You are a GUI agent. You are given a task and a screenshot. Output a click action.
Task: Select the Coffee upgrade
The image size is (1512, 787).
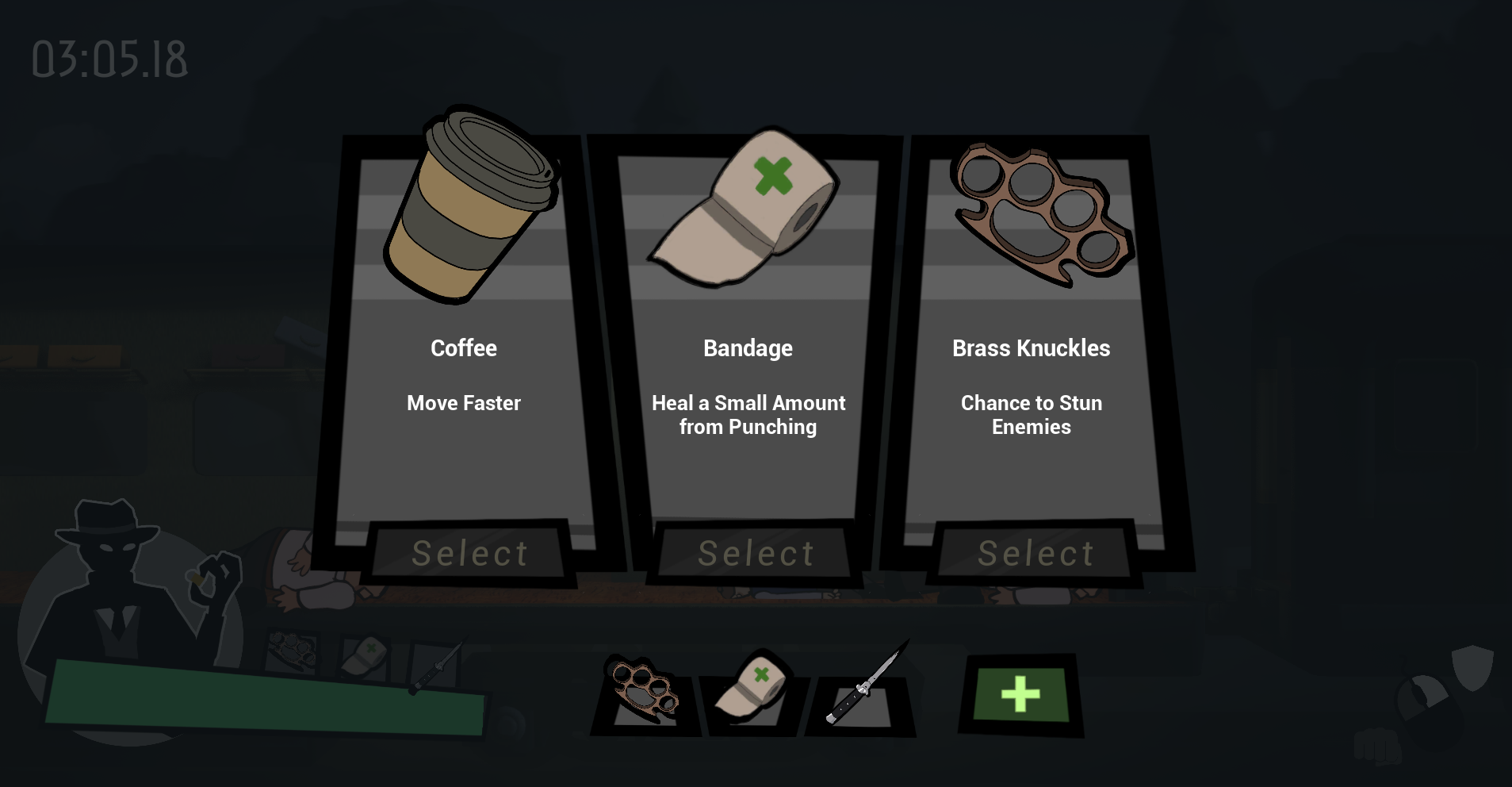[469, 553]
